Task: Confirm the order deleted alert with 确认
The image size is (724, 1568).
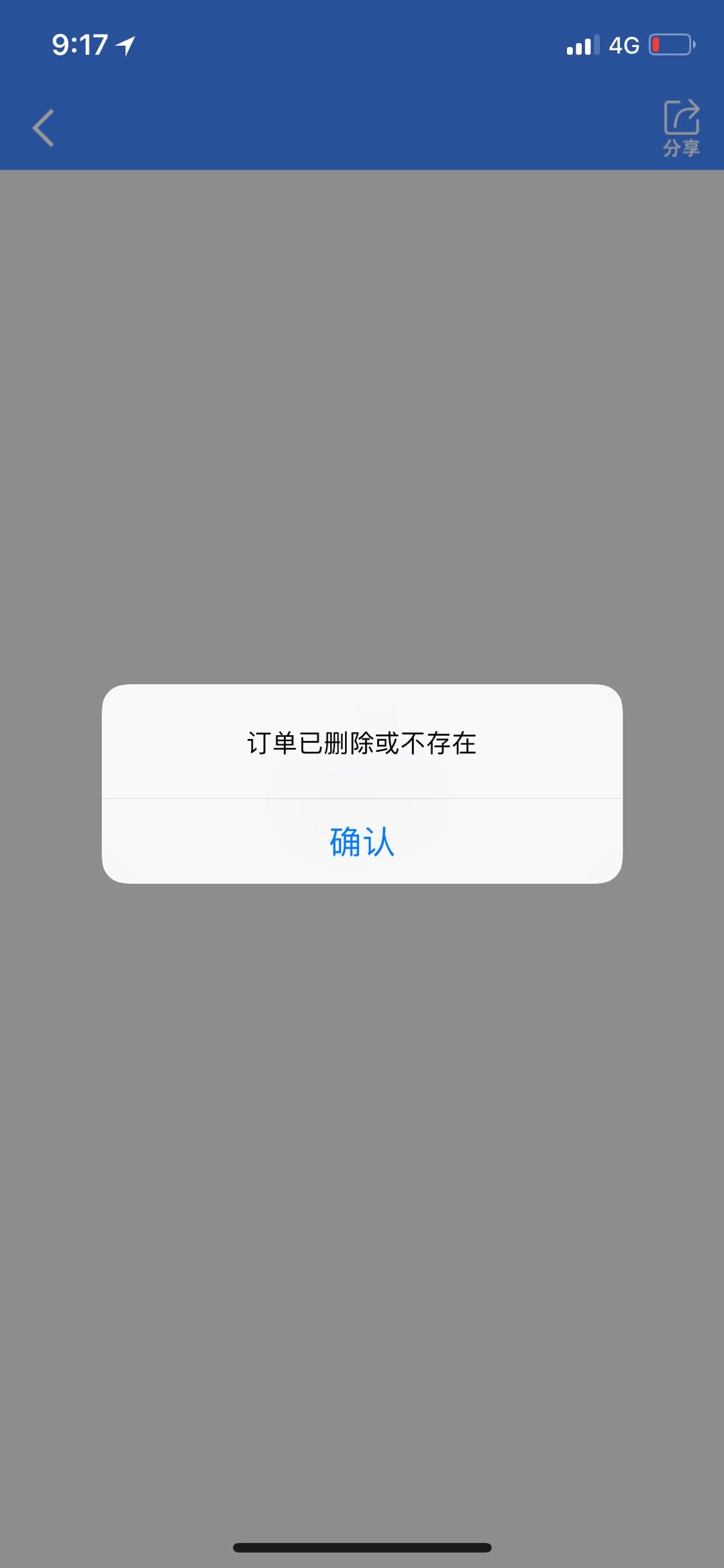Action: coord(362,841)
